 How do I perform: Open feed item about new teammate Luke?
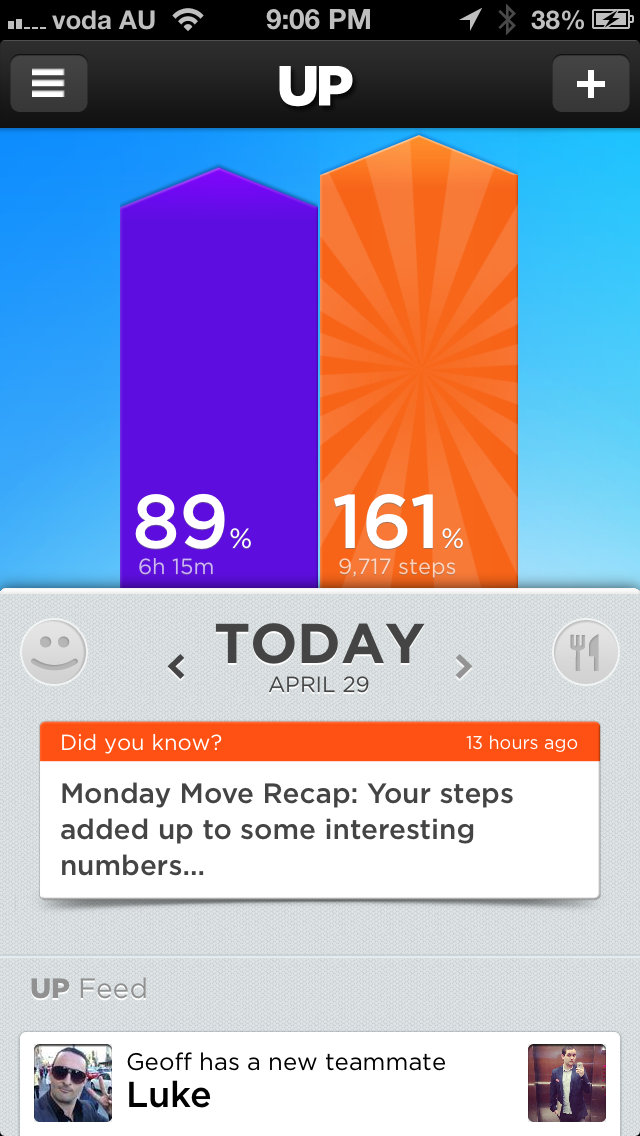(x=320, y=1082)
